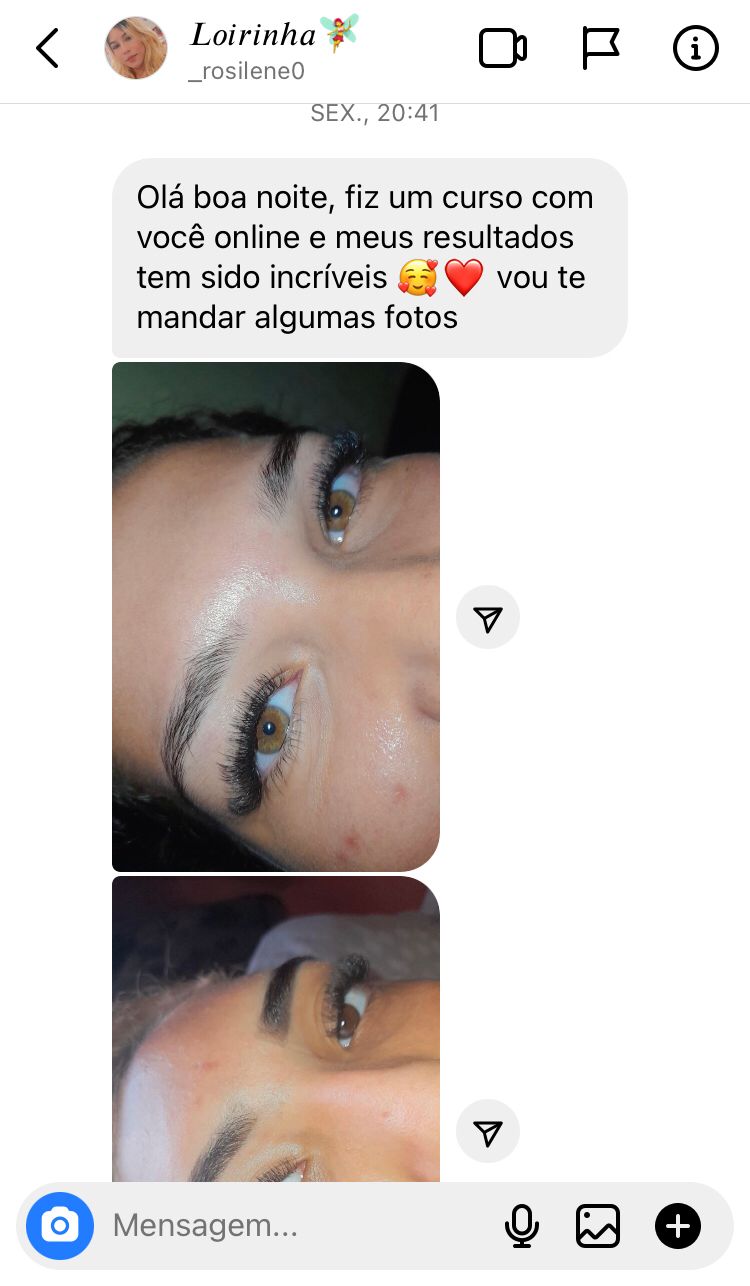Open the camera from the message bar

60,1226
